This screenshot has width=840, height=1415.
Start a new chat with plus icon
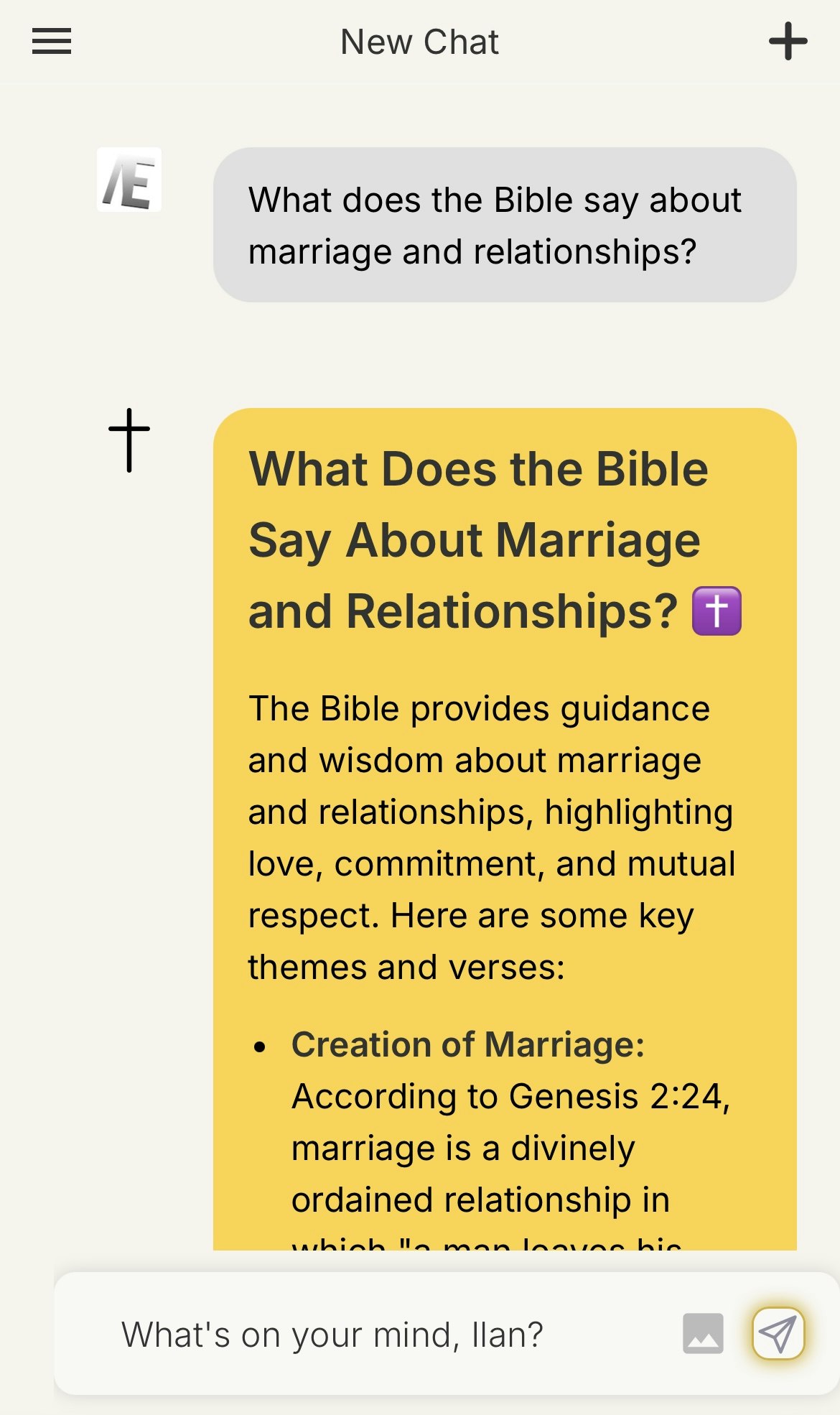click(x=788, y=42)
